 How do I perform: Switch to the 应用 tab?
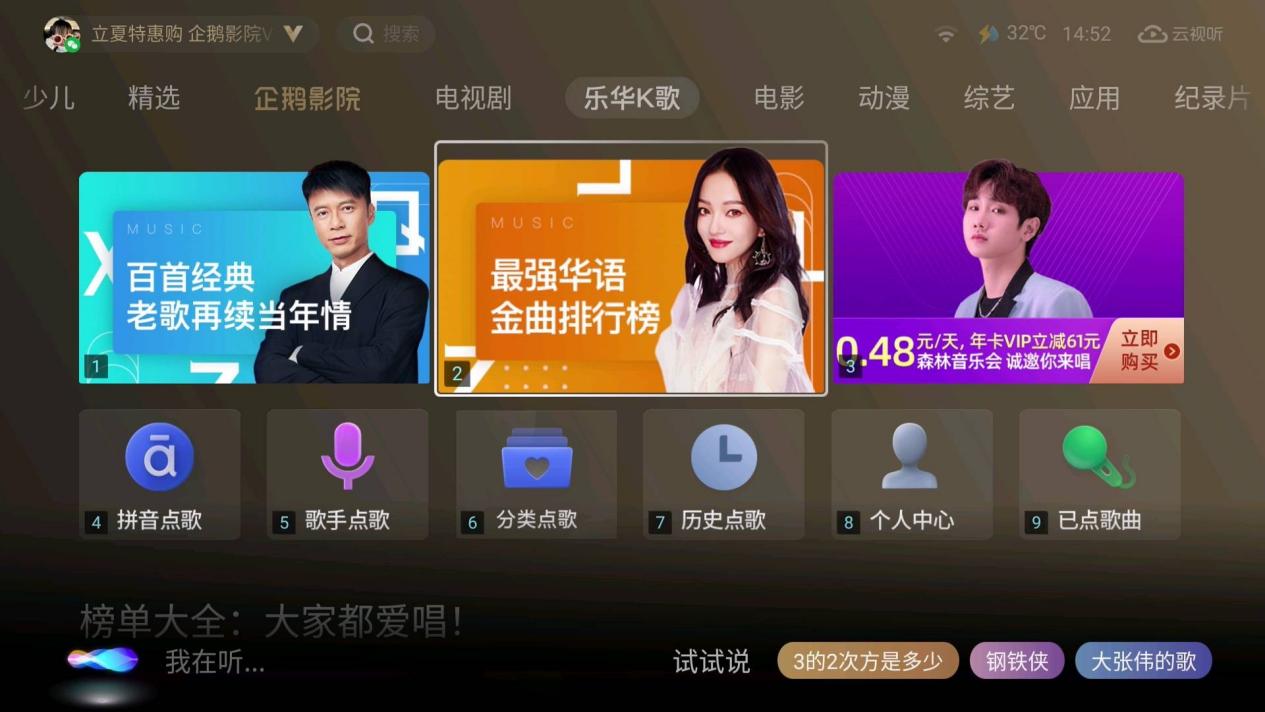[x=1094, y=98]
